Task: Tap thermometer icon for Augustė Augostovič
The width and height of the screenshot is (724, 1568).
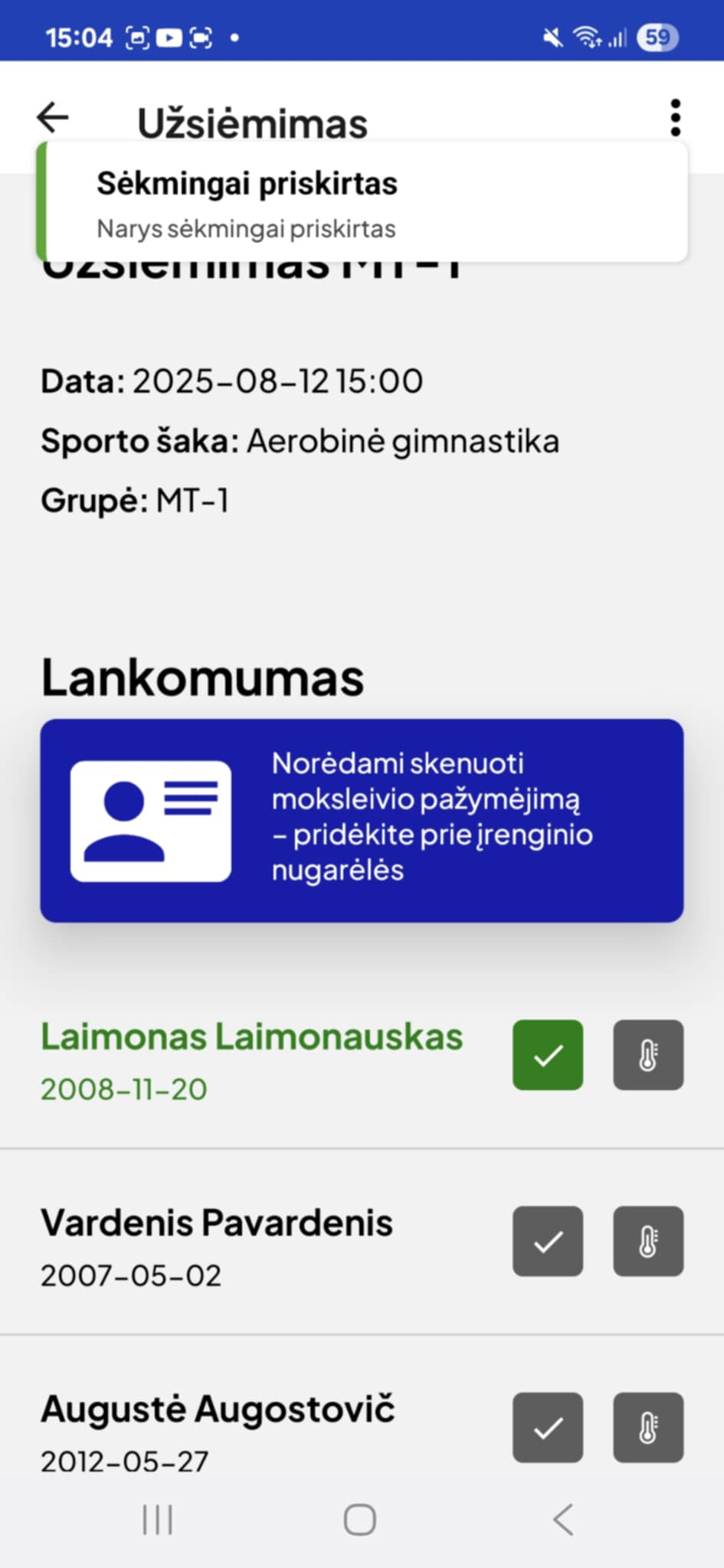Action: point(648,1427)
